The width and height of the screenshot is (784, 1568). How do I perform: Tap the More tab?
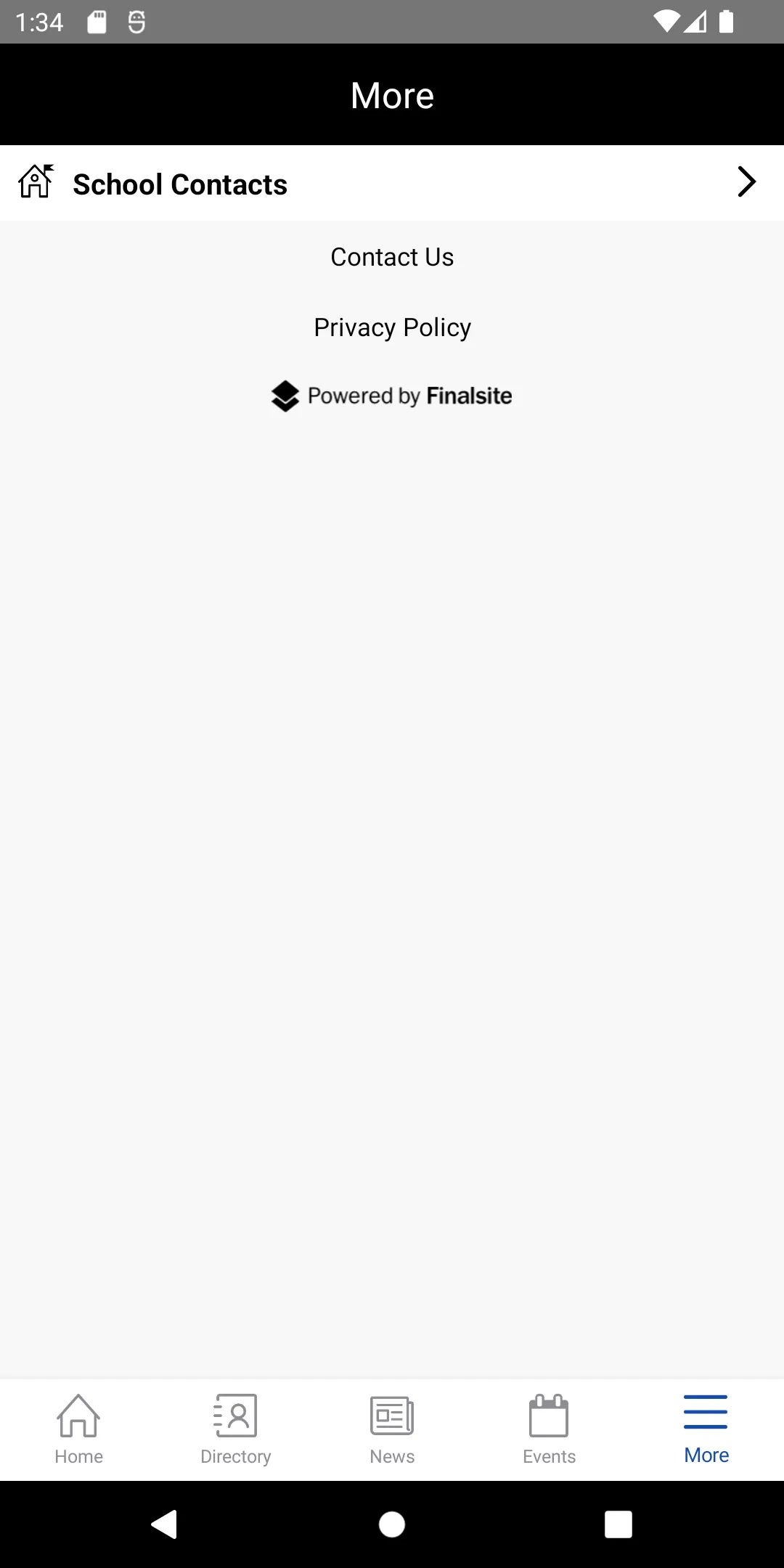(x=706, y=1430)
